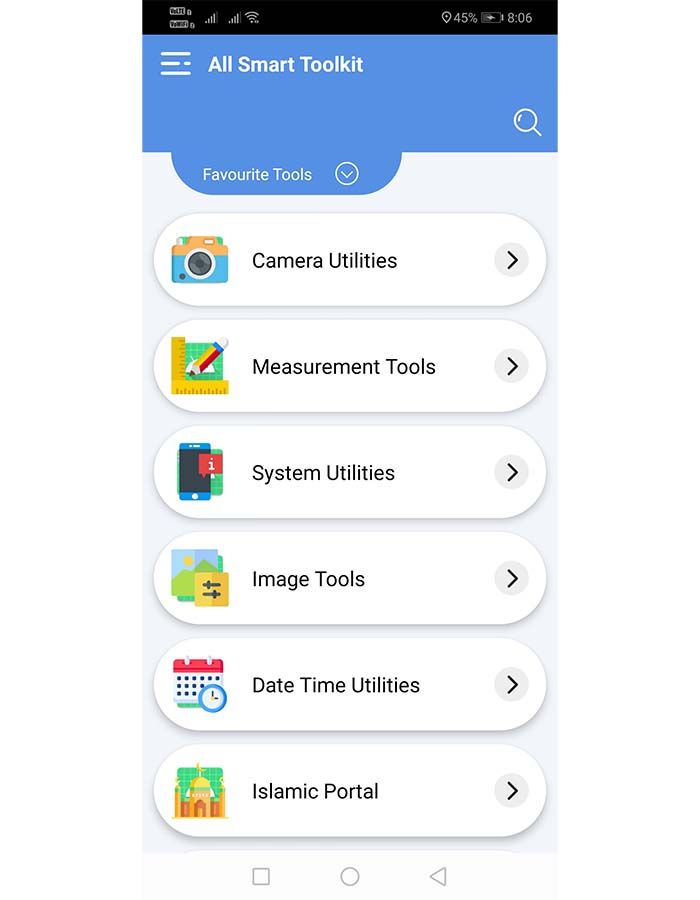Open Camera Utilities
The width and height of the screenshot is (700, 900).
point(350,260)
